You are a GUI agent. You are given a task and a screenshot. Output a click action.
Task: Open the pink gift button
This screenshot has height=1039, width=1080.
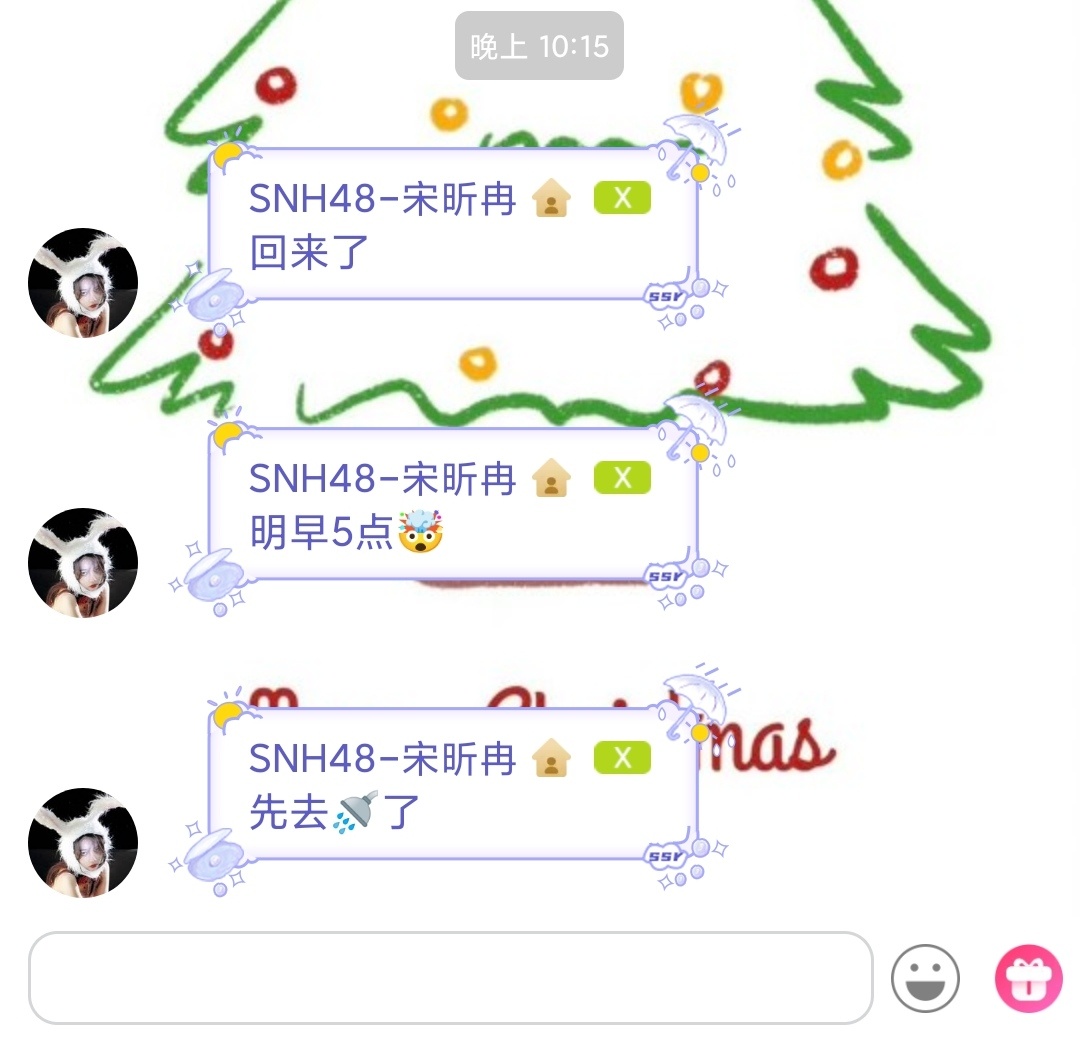[1028, 978]
